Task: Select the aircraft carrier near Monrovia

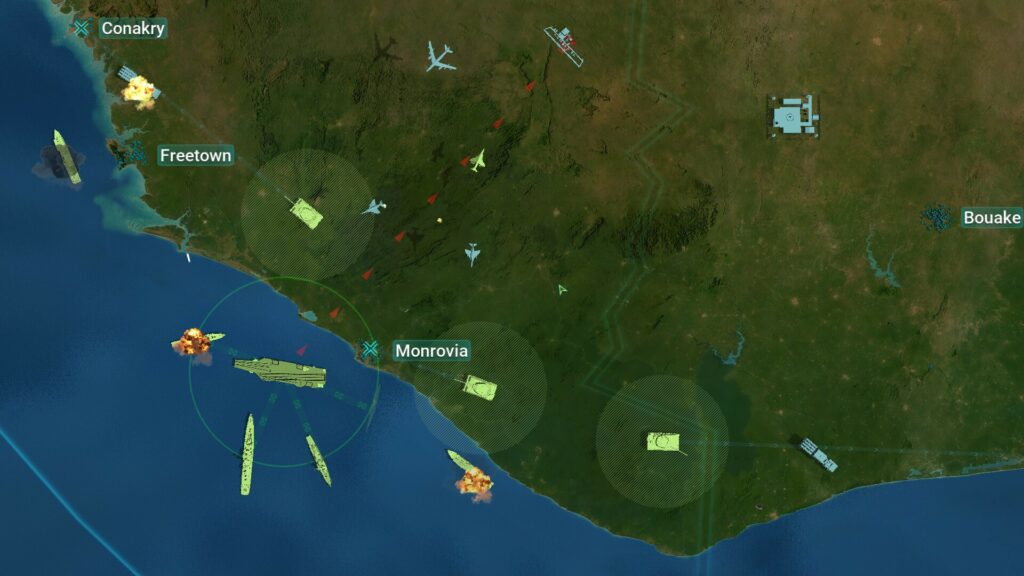Action: tap(280, 372)
